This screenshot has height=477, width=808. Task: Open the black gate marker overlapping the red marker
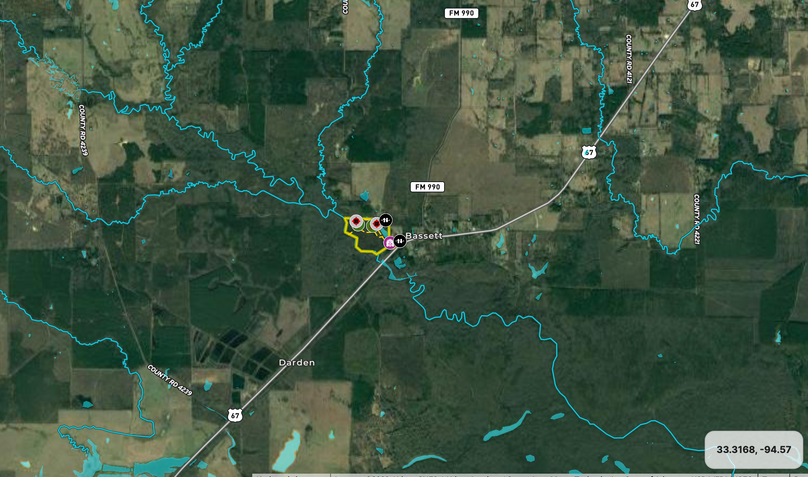pyautogui.click(x=386, y=220)
